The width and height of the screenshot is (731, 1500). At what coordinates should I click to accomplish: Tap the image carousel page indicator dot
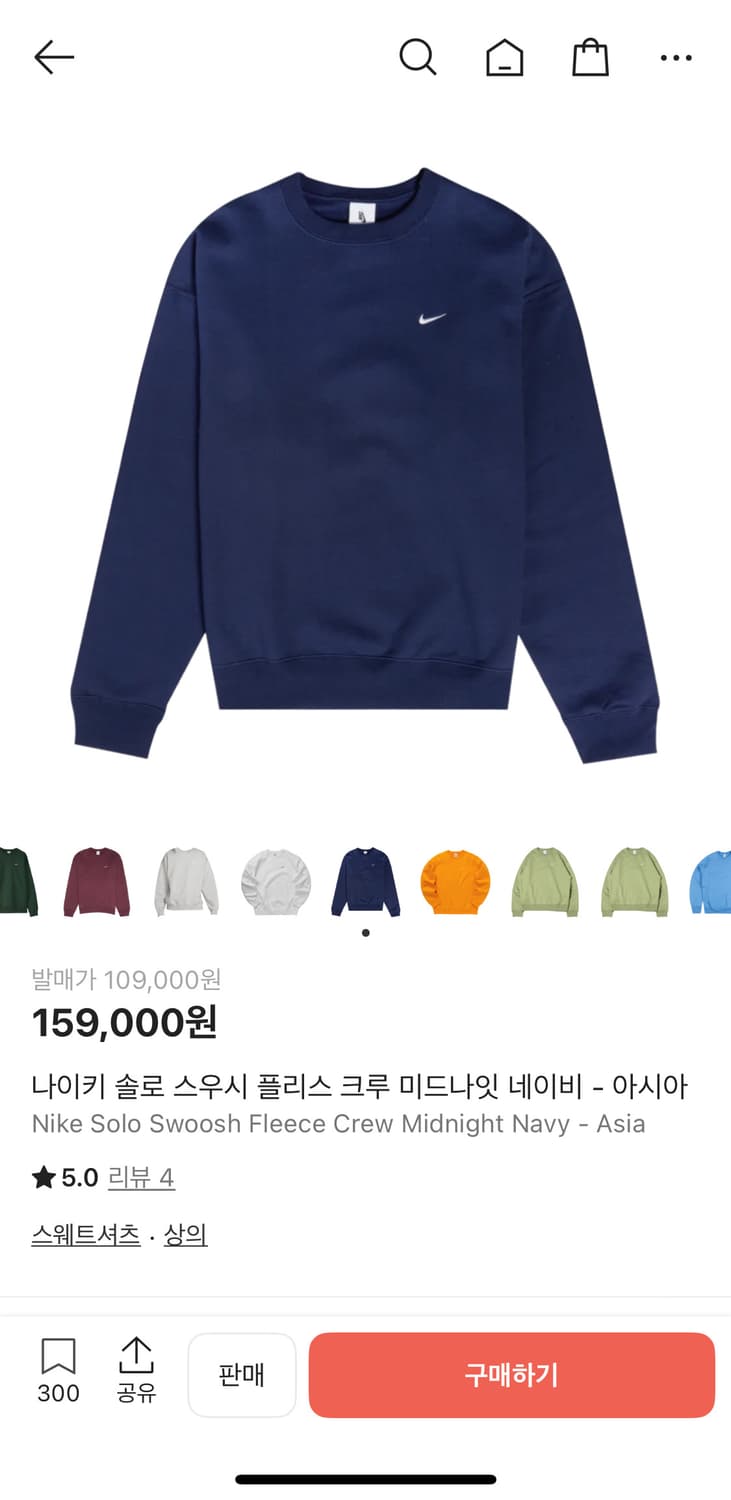click(365, 931)
